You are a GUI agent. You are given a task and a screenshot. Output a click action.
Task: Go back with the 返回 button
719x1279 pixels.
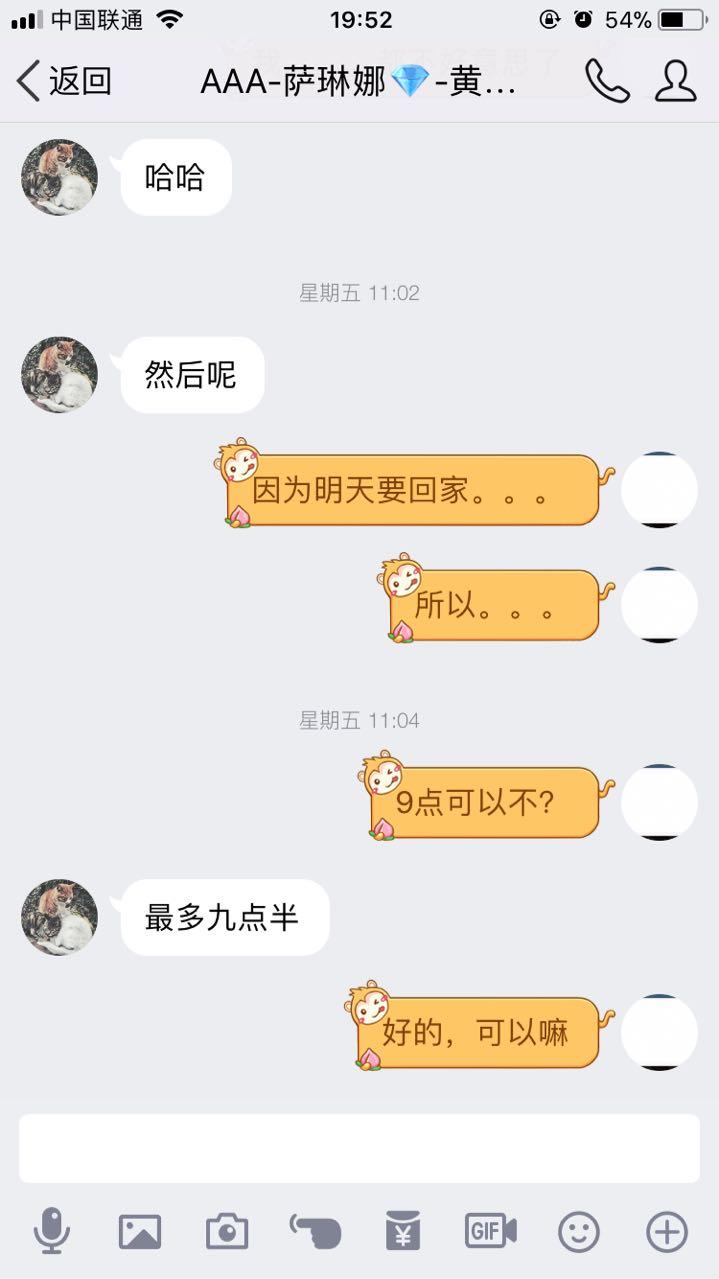(64, 82)
